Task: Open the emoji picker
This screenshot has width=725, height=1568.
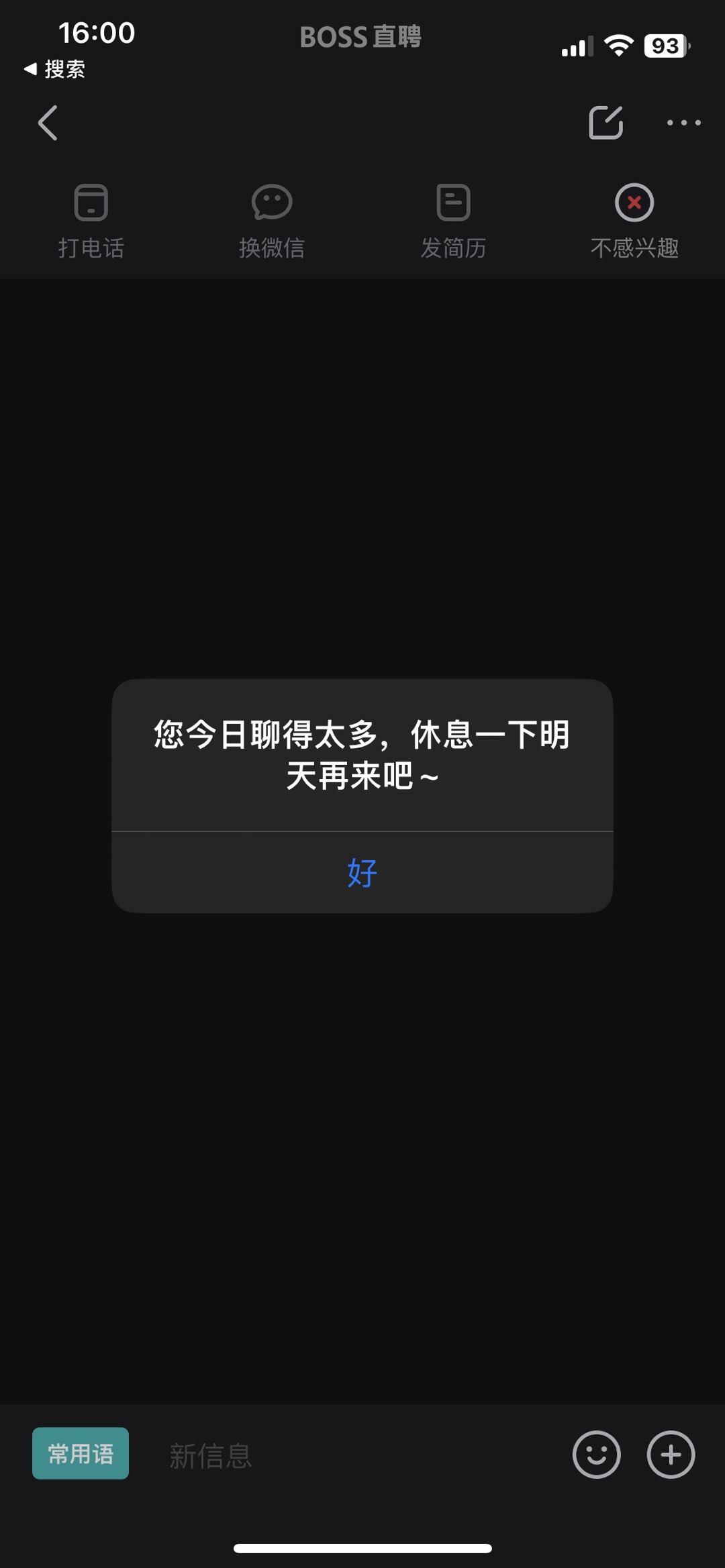Action: [596, 1455]
